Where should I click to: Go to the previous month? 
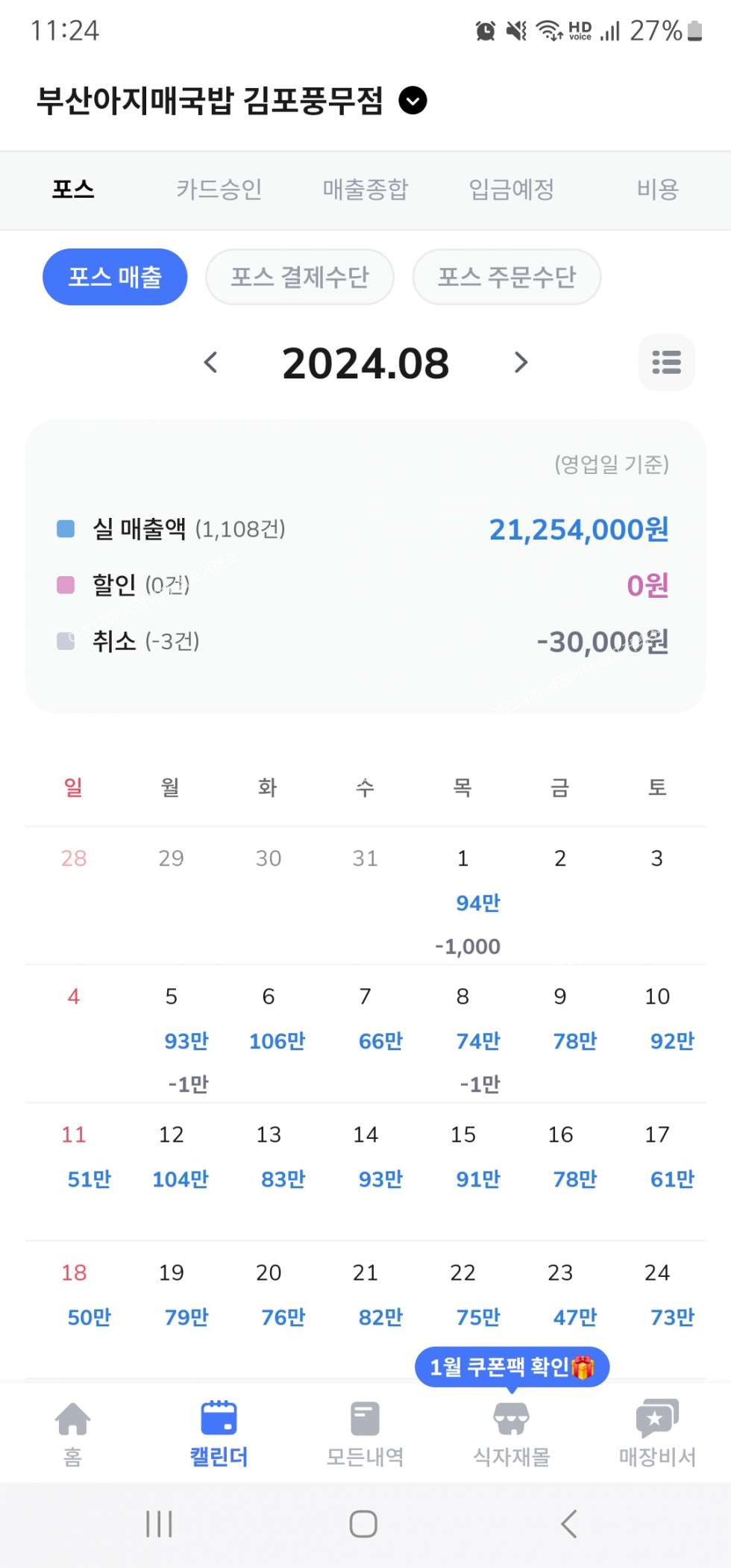(211, 363)
